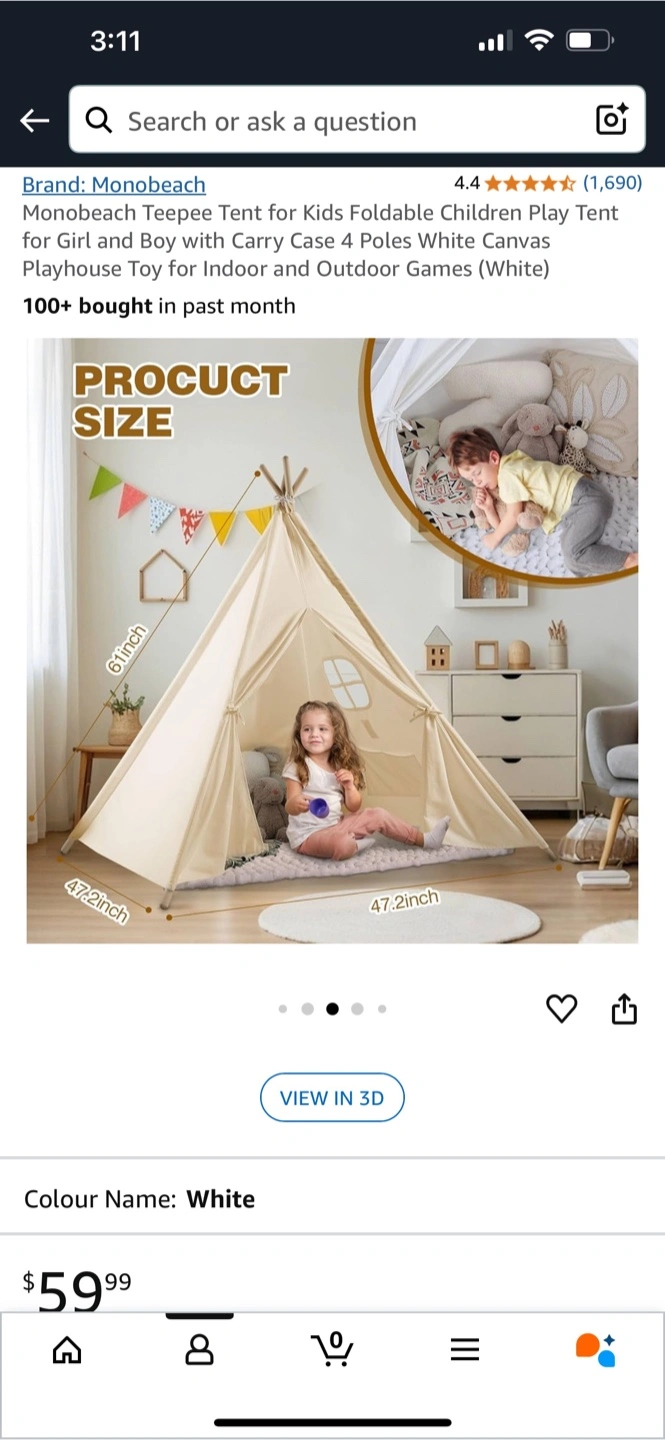Open the Rufus AI assistant tab
Viewport: 665px width, 1440px height.
(596, 1350)
